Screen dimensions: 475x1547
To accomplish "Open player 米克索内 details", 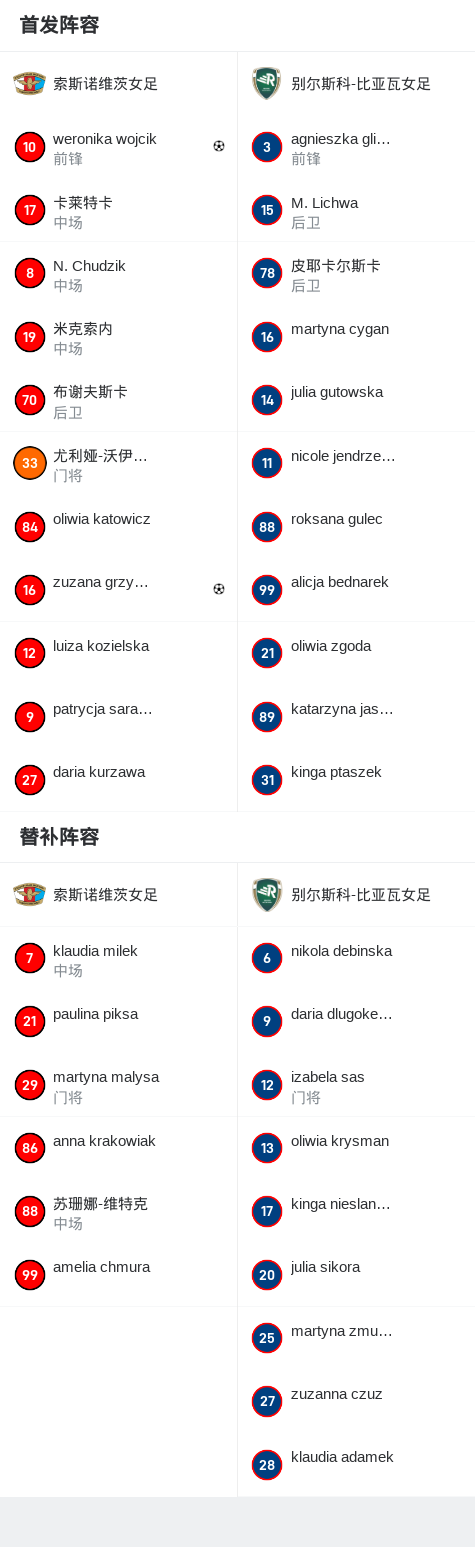I will 118,337.
